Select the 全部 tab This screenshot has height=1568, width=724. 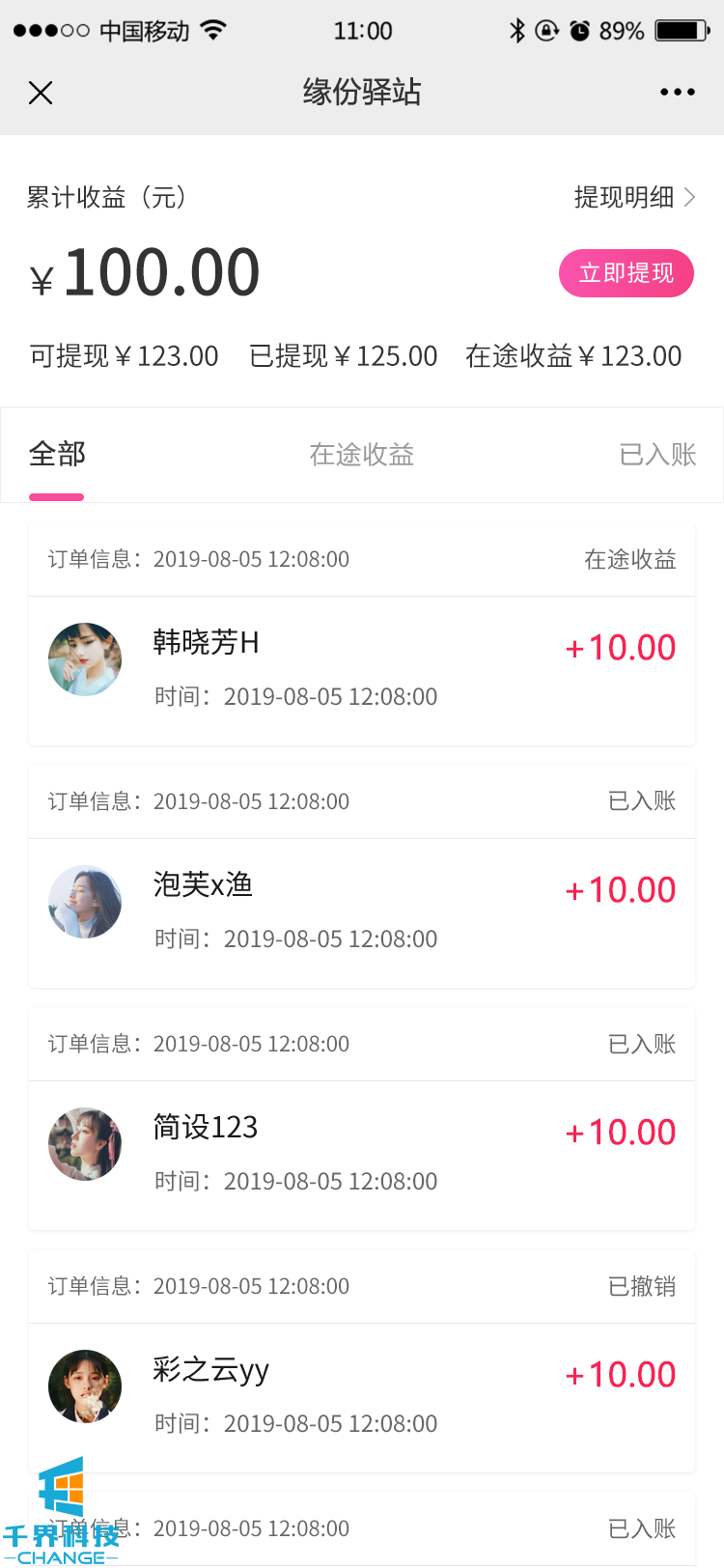(57, 455)
